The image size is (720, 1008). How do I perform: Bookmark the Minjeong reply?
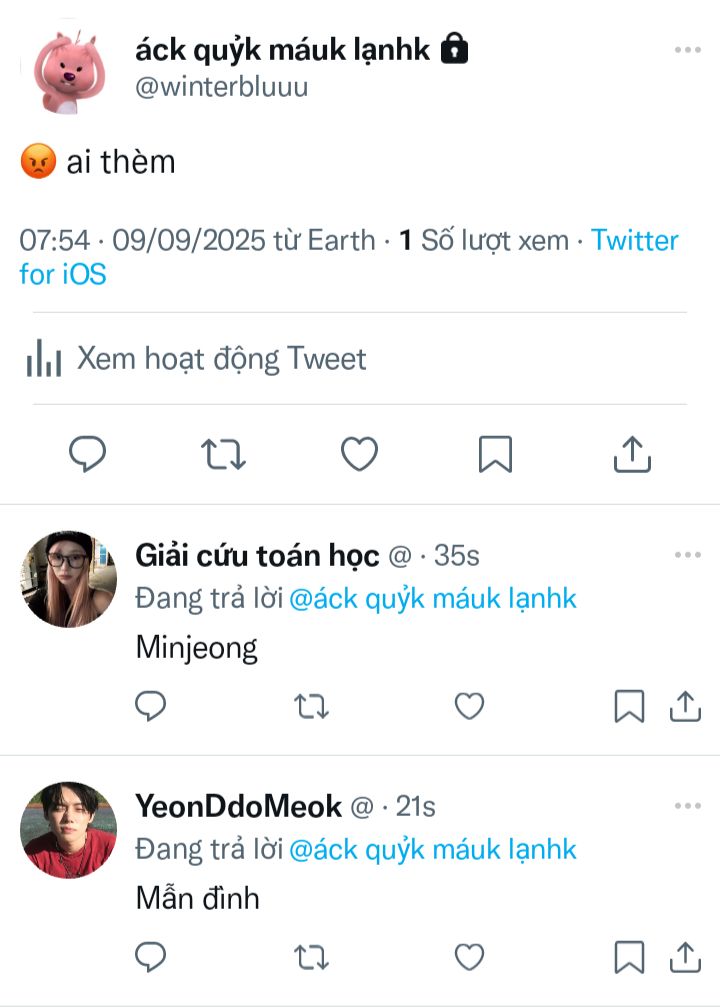[x=628, y=707]
